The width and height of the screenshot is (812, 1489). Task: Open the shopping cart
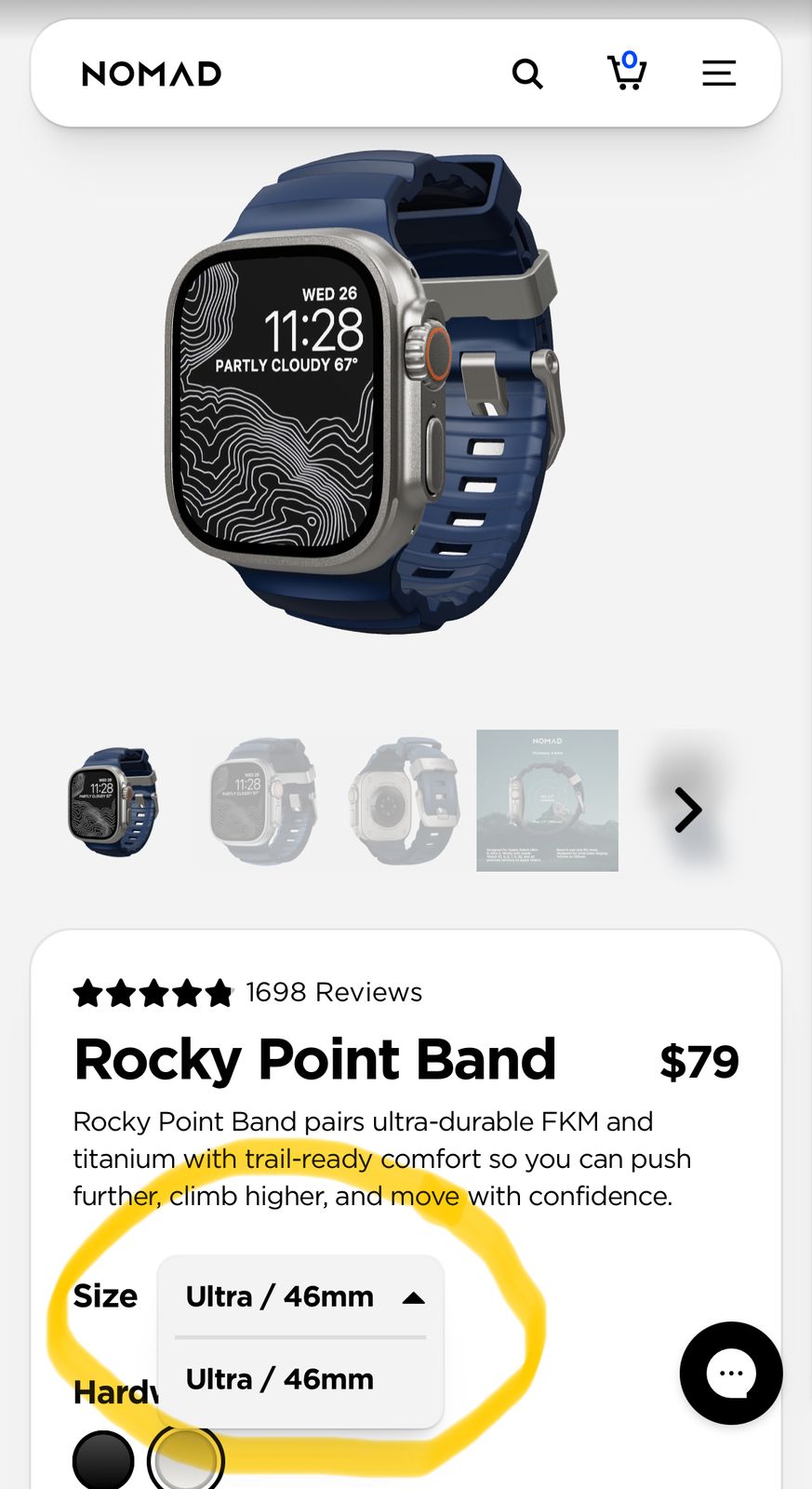point(627,71)
